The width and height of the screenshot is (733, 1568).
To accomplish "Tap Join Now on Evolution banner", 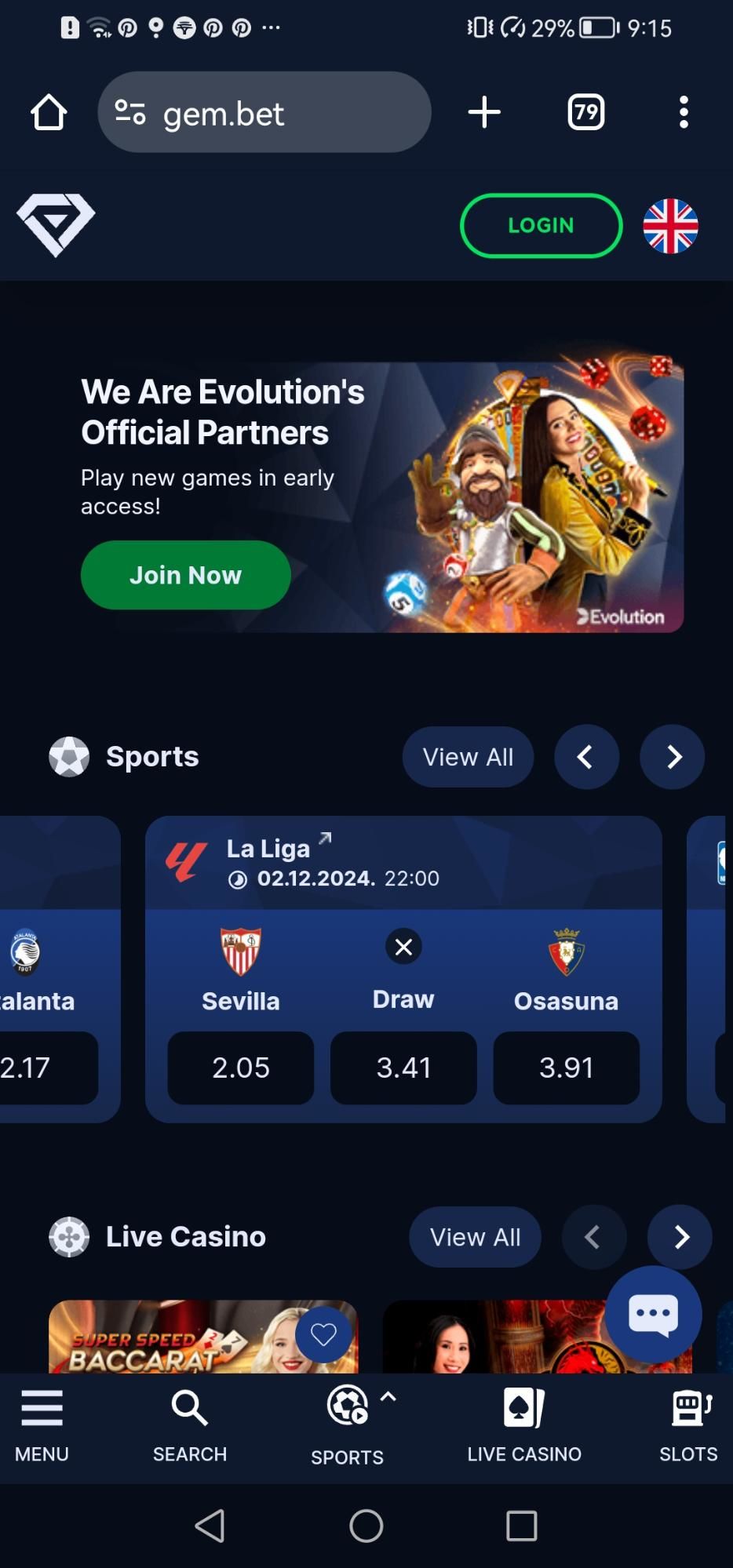I will (185, 575).
